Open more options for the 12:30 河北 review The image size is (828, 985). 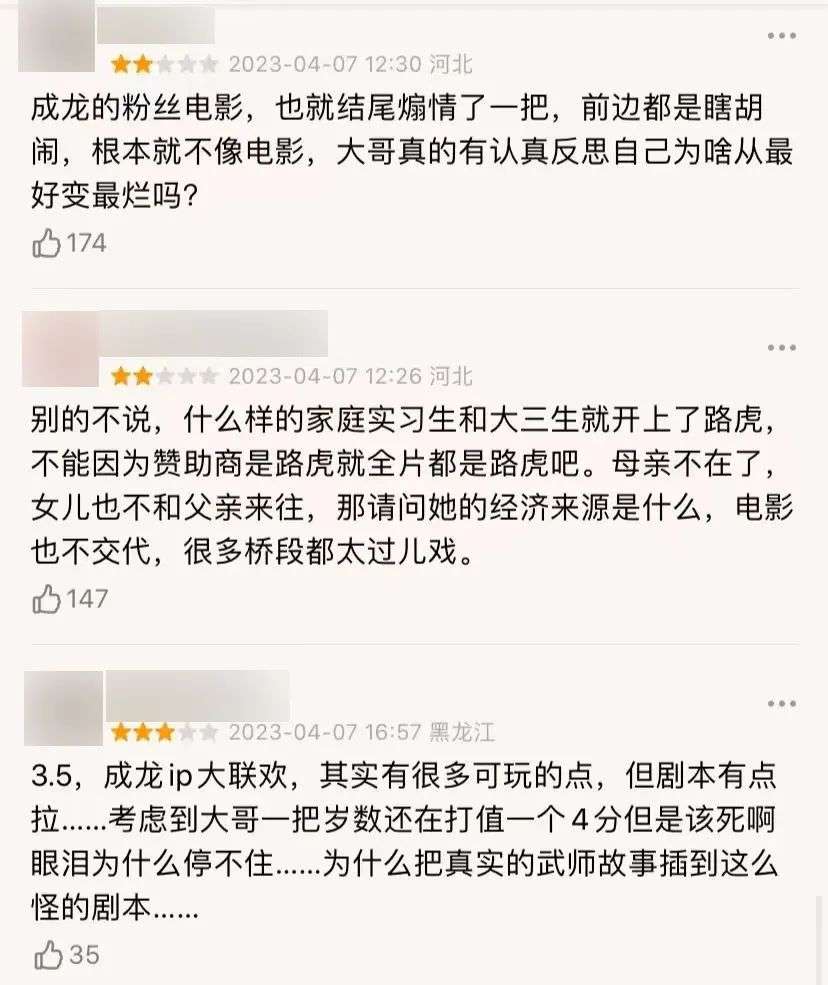781,36
